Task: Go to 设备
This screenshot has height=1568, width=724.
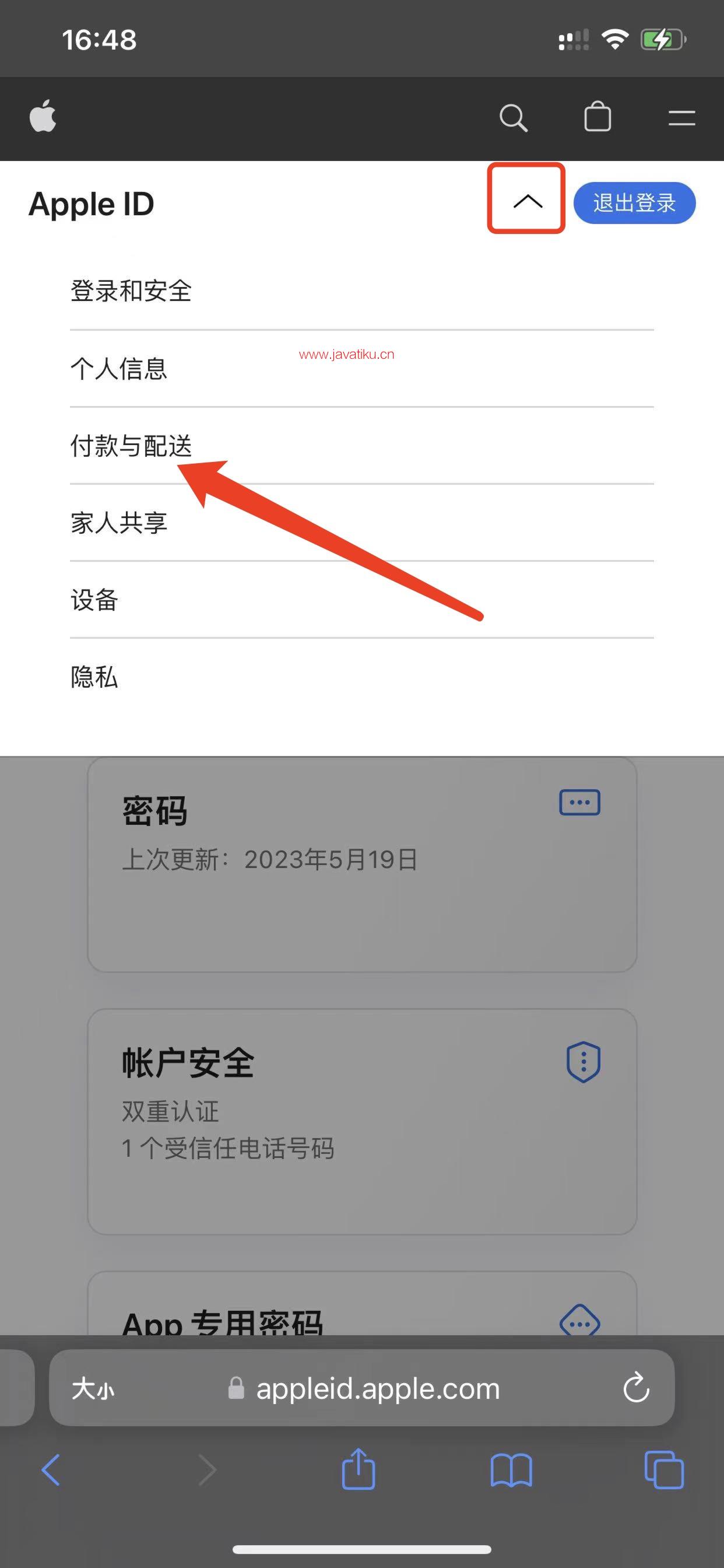Action: [x=94, y=600]
